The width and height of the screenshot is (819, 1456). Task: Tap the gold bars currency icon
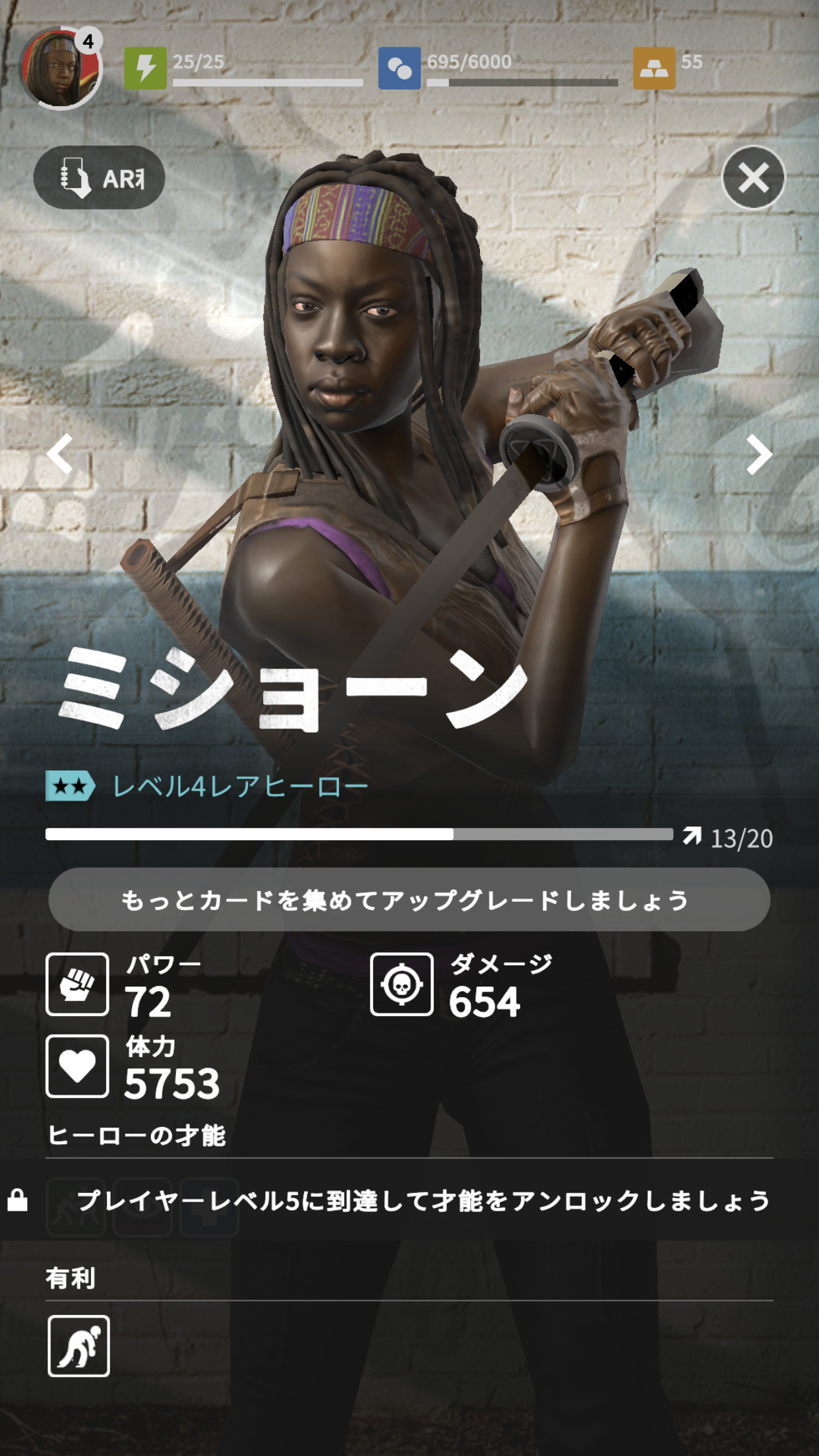(x=653, y=68)
